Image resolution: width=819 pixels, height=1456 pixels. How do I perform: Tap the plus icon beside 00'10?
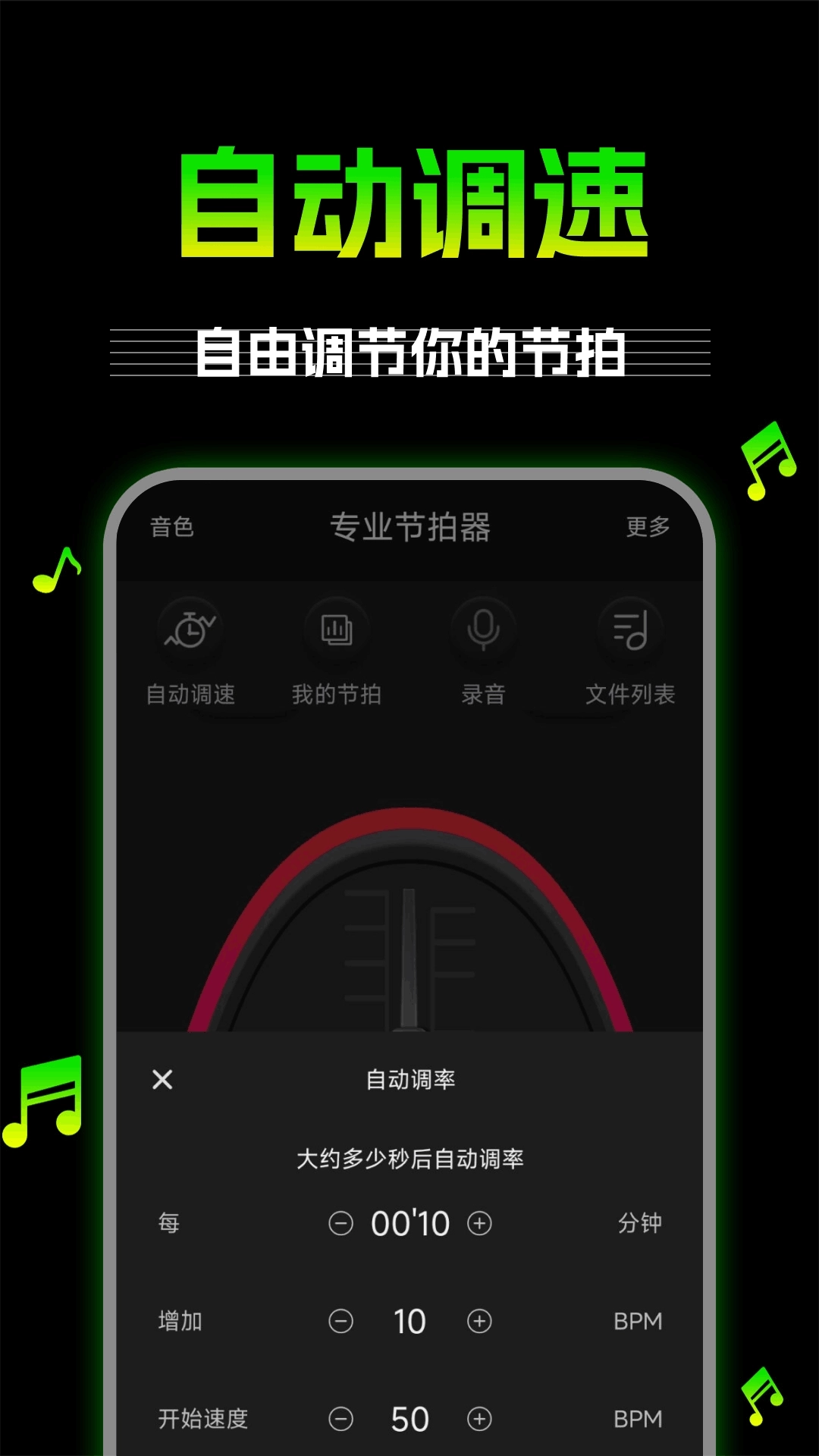[479, 1222]
